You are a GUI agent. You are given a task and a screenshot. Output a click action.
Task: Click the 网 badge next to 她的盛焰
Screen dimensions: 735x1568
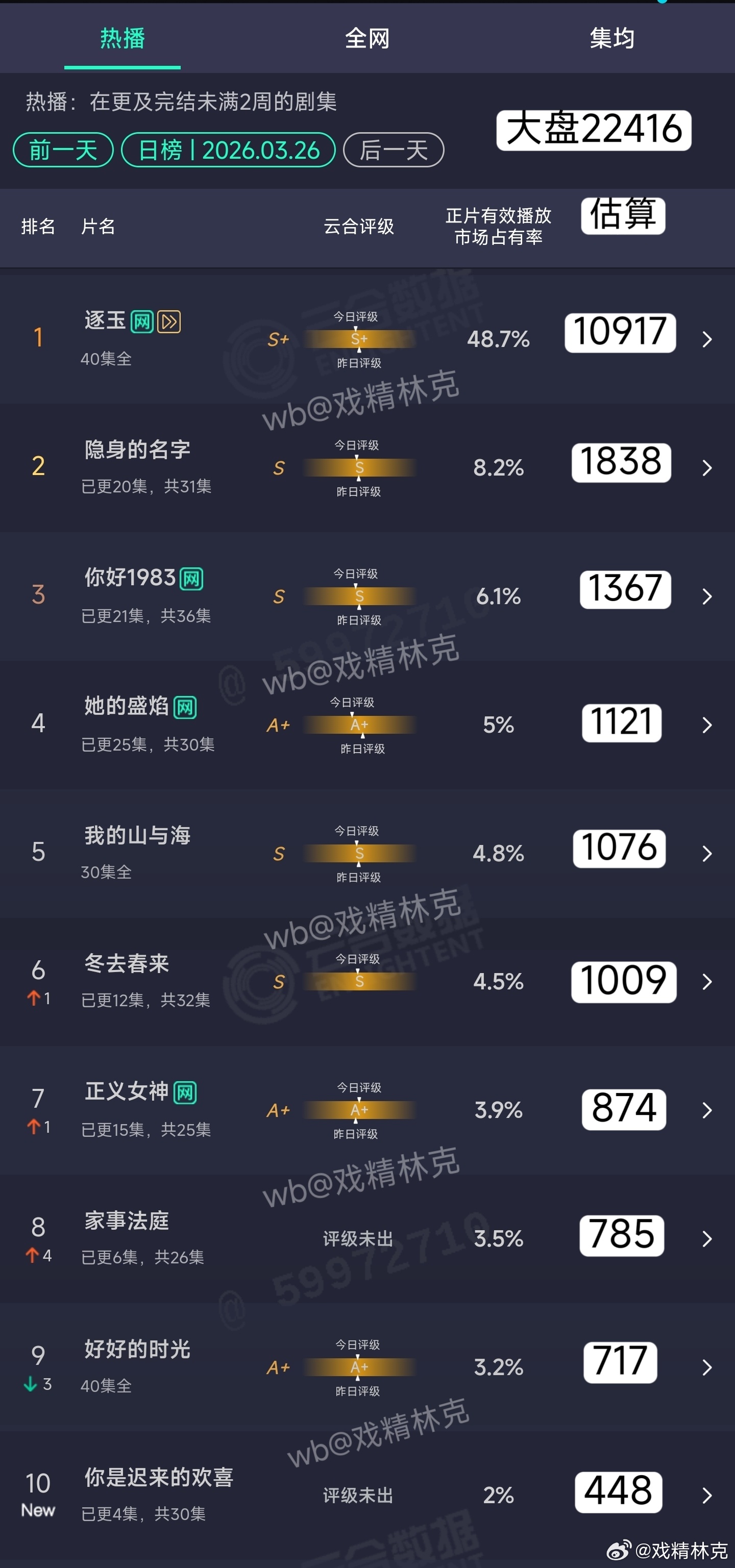click(x=185, y=707)
